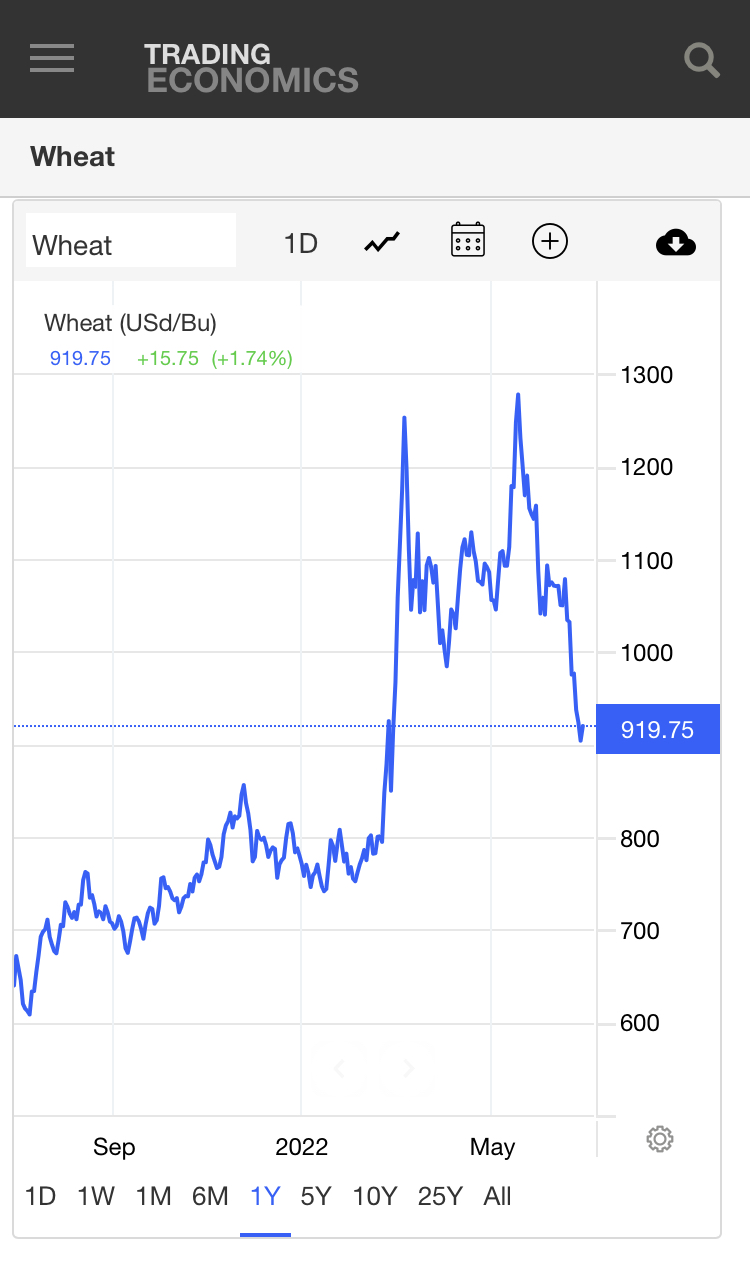Download chart data with the cloud icon

point(676,242)
